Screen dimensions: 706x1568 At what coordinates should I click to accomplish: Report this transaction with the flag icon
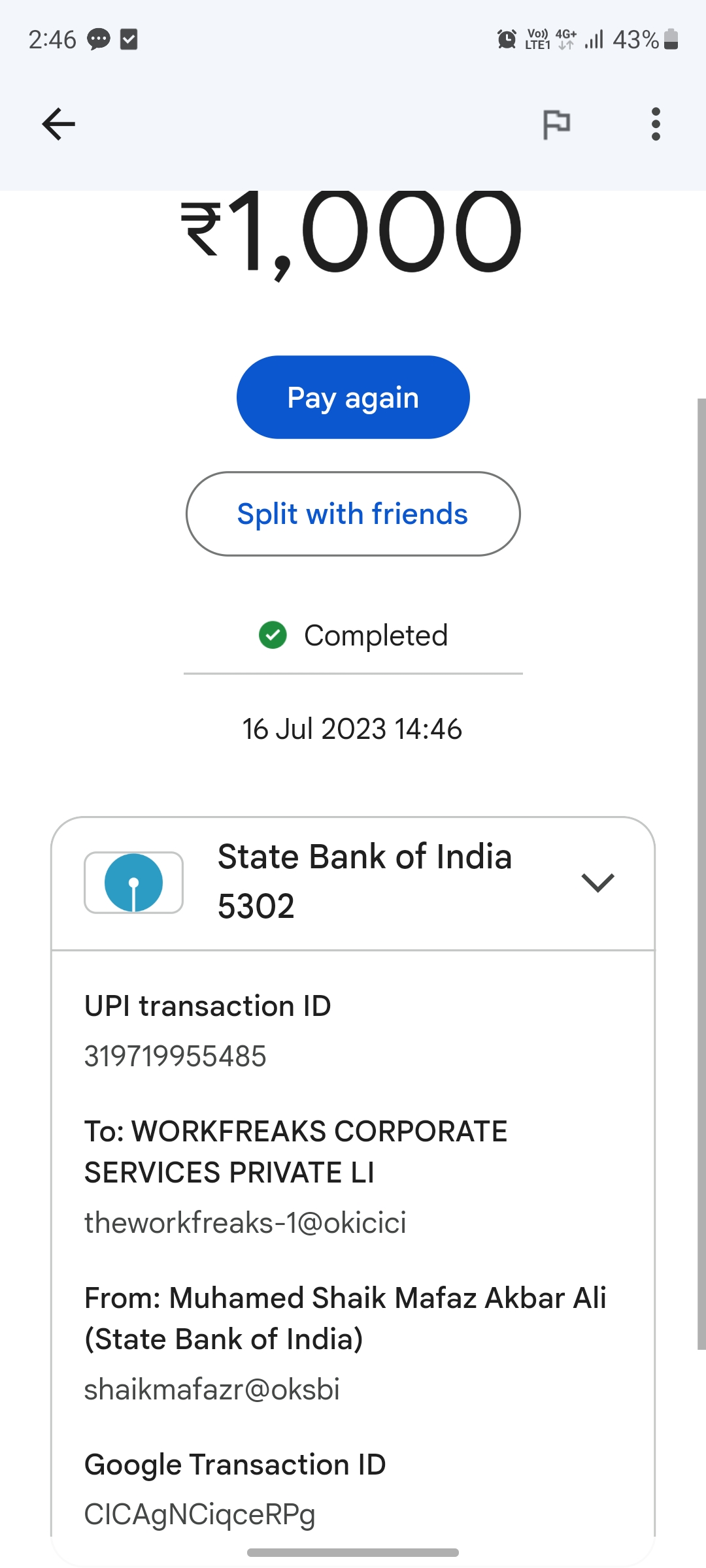pyautogui.click(x=556, y=124)
